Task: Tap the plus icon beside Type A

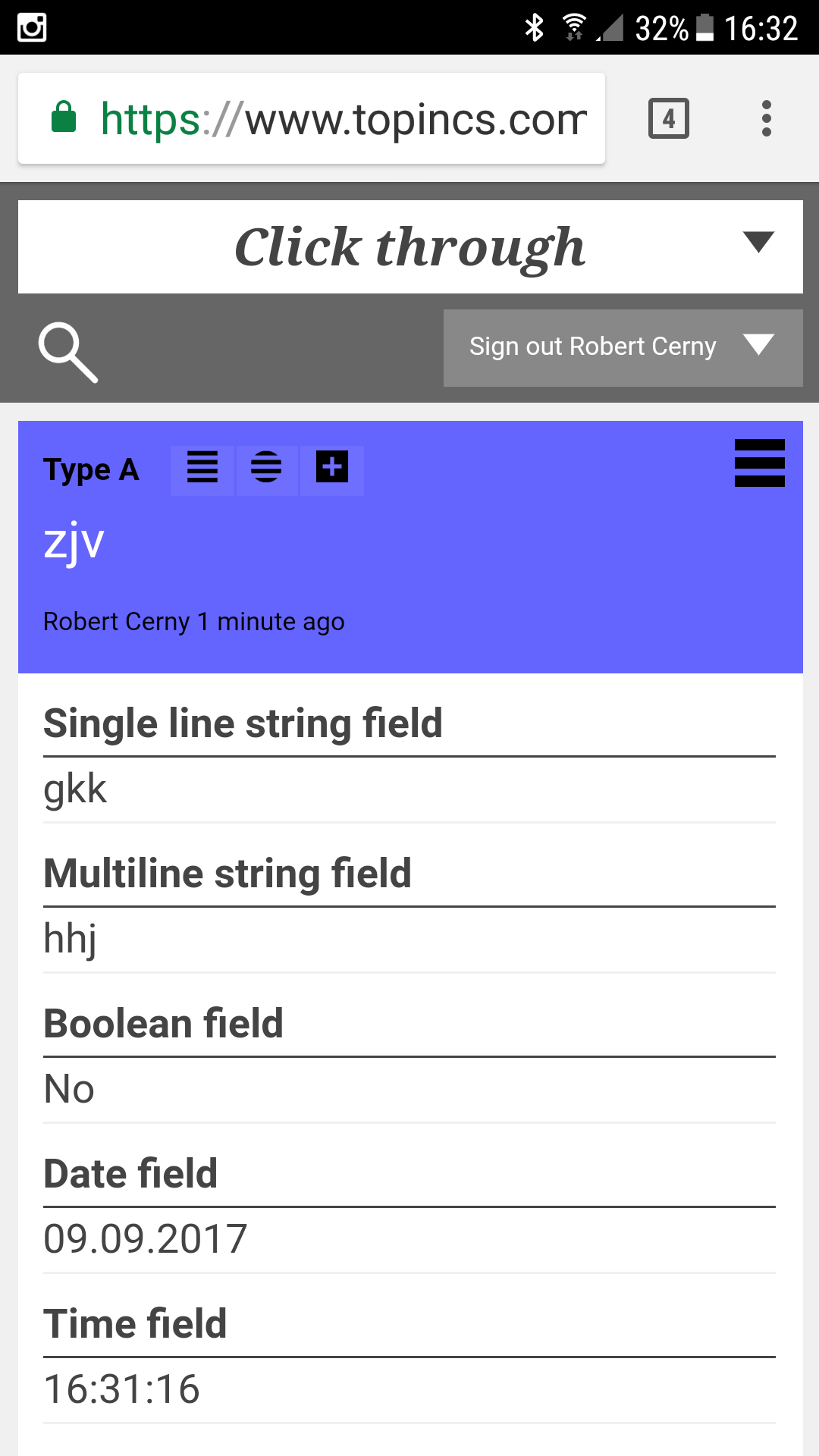Action: point(332,468)
